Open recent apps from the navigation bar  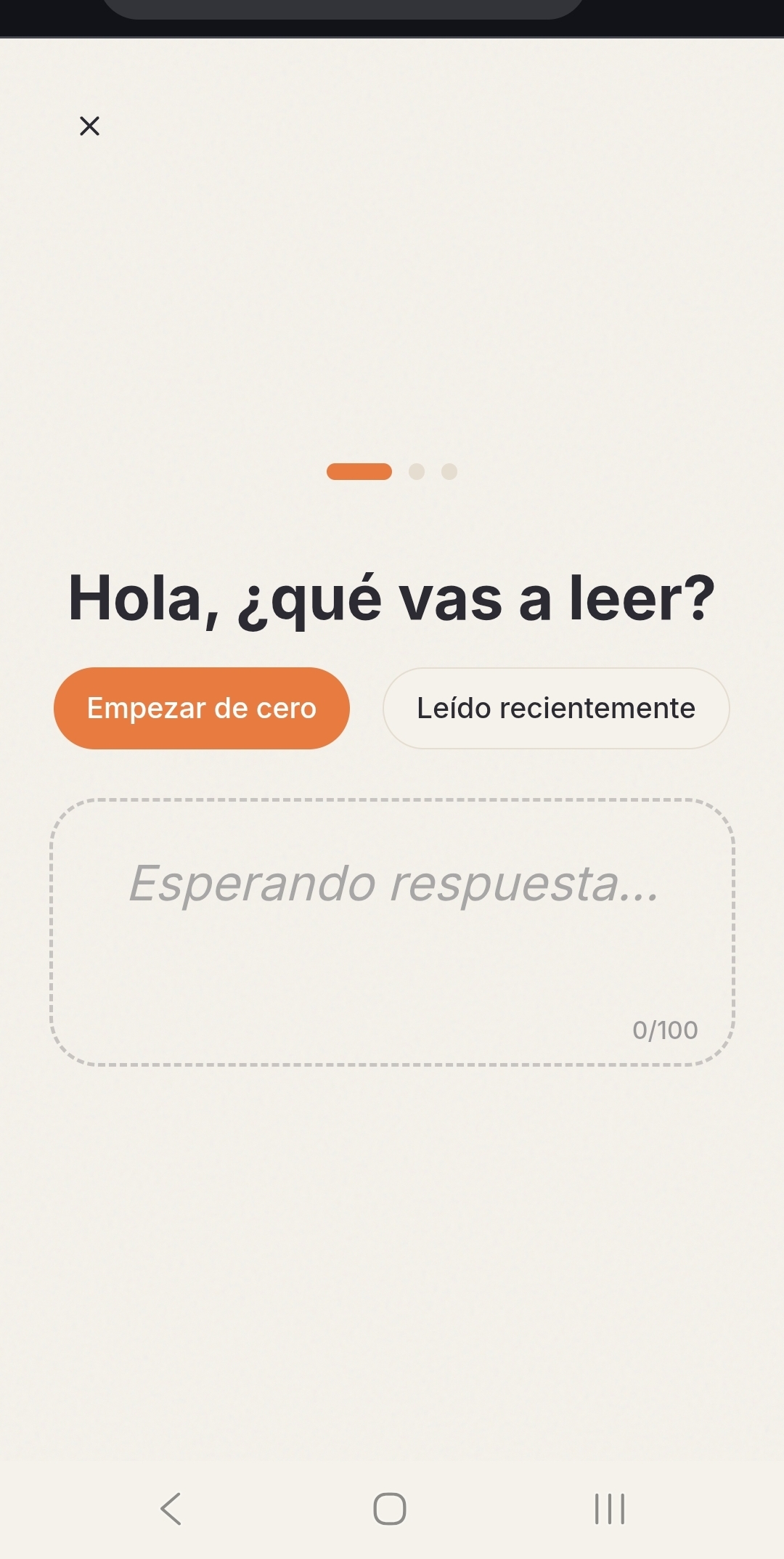tap(609, 1508)
